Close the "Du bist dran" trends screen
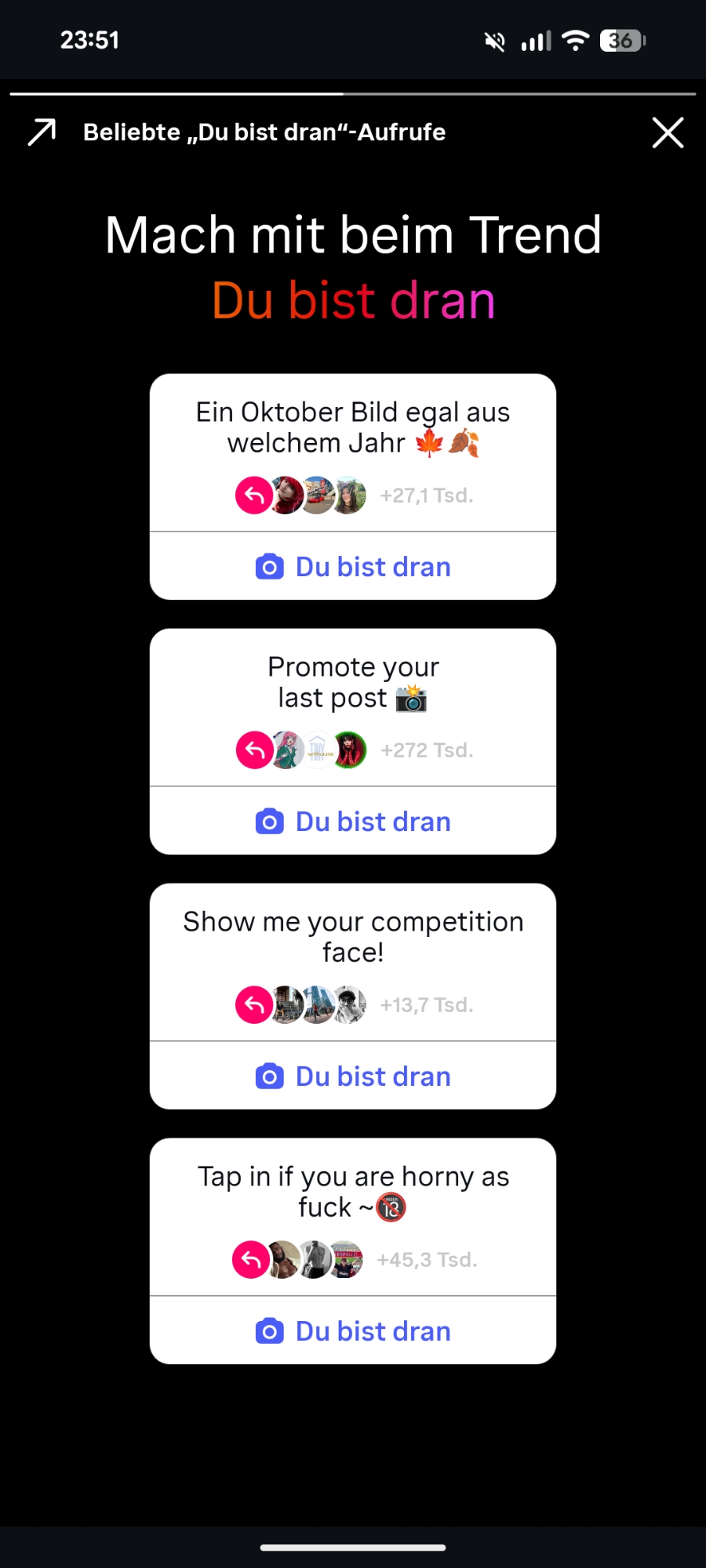Image resolution: width=706 pixels, height=1568 pixels. pyautogui.click(x=668, y=132)
